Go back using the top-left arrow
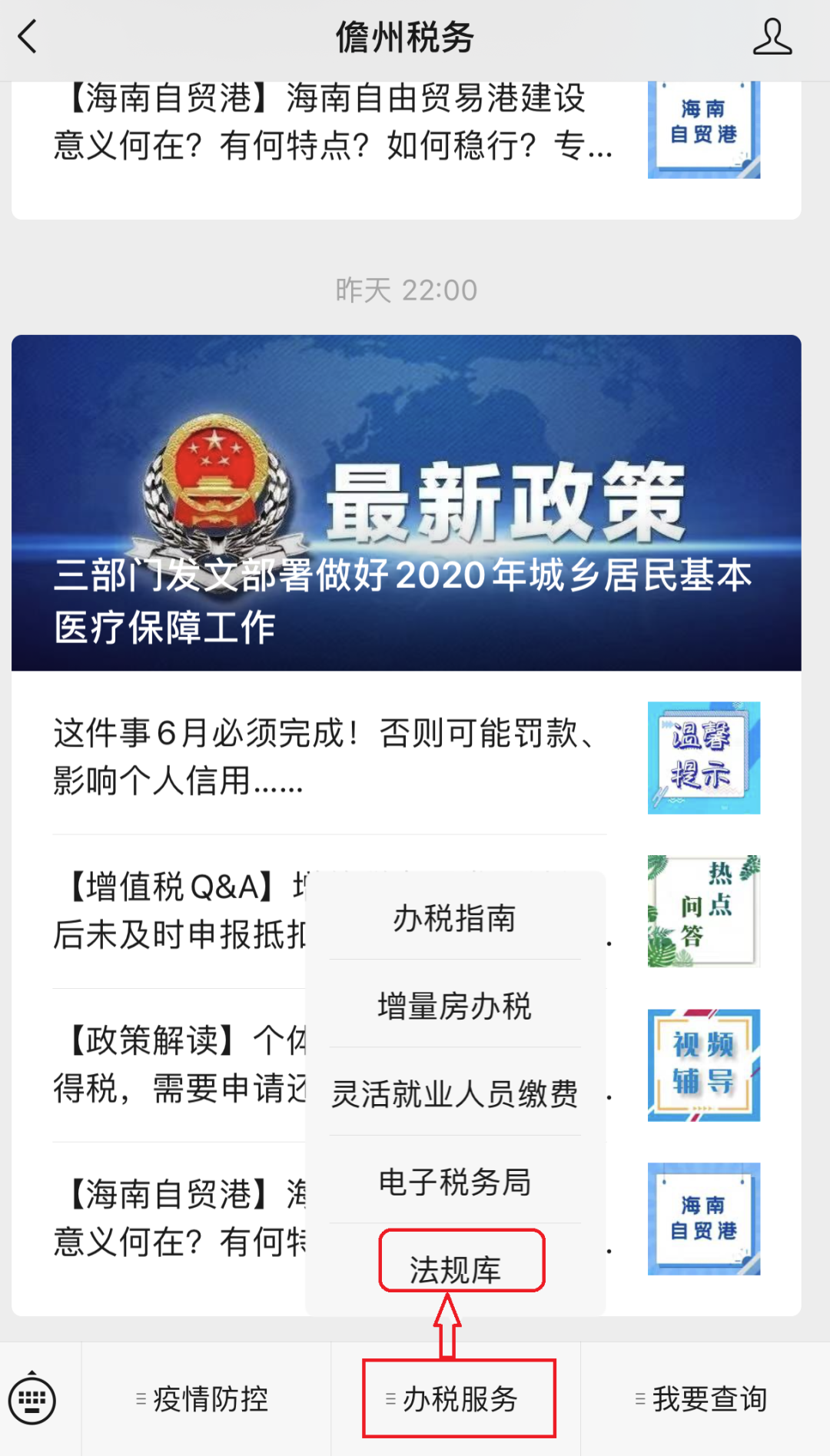This screenshot has width=830, height=1456. coord(28,37)
